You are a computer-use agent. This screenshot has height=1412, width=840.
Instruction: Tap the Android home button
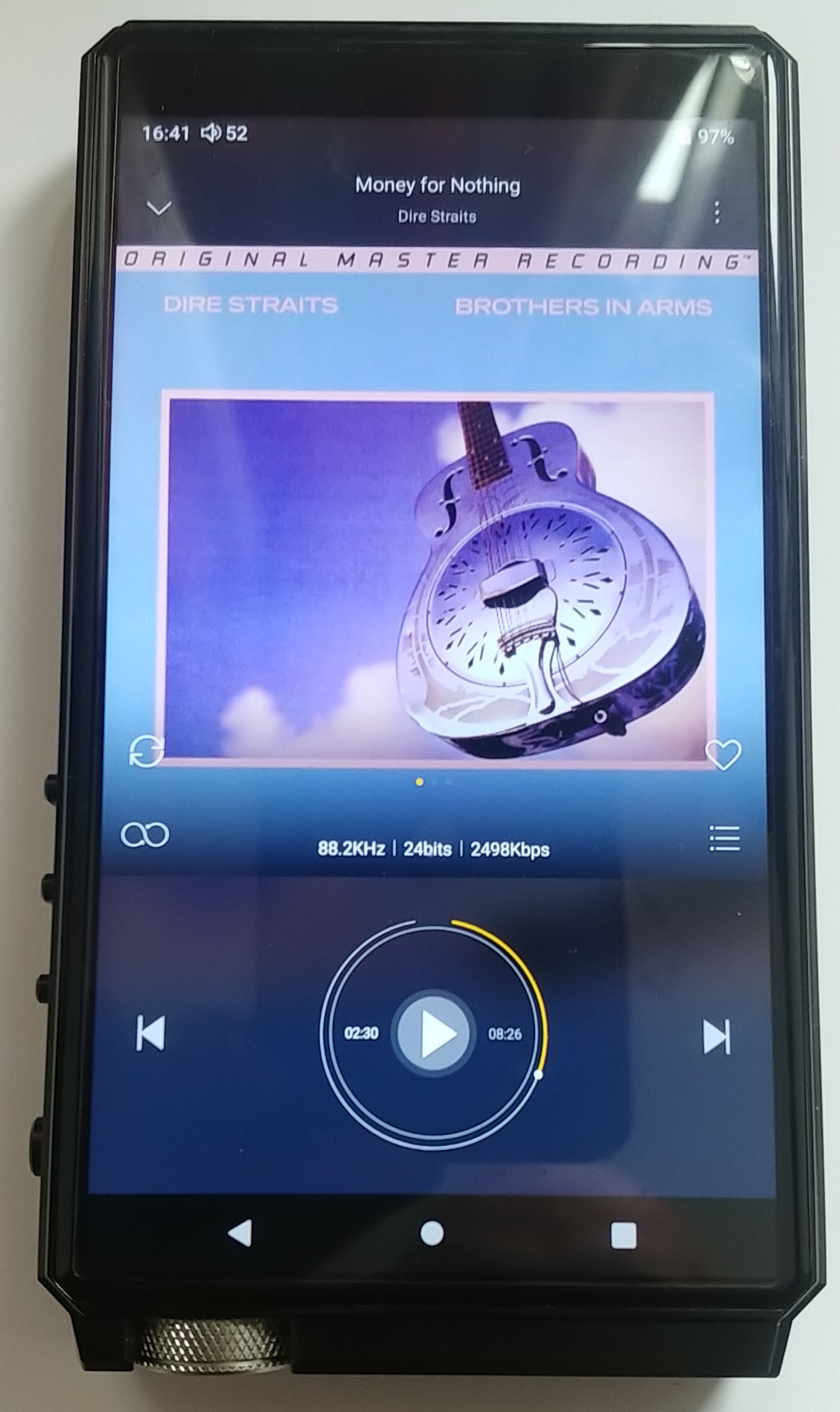(431, 1233)
